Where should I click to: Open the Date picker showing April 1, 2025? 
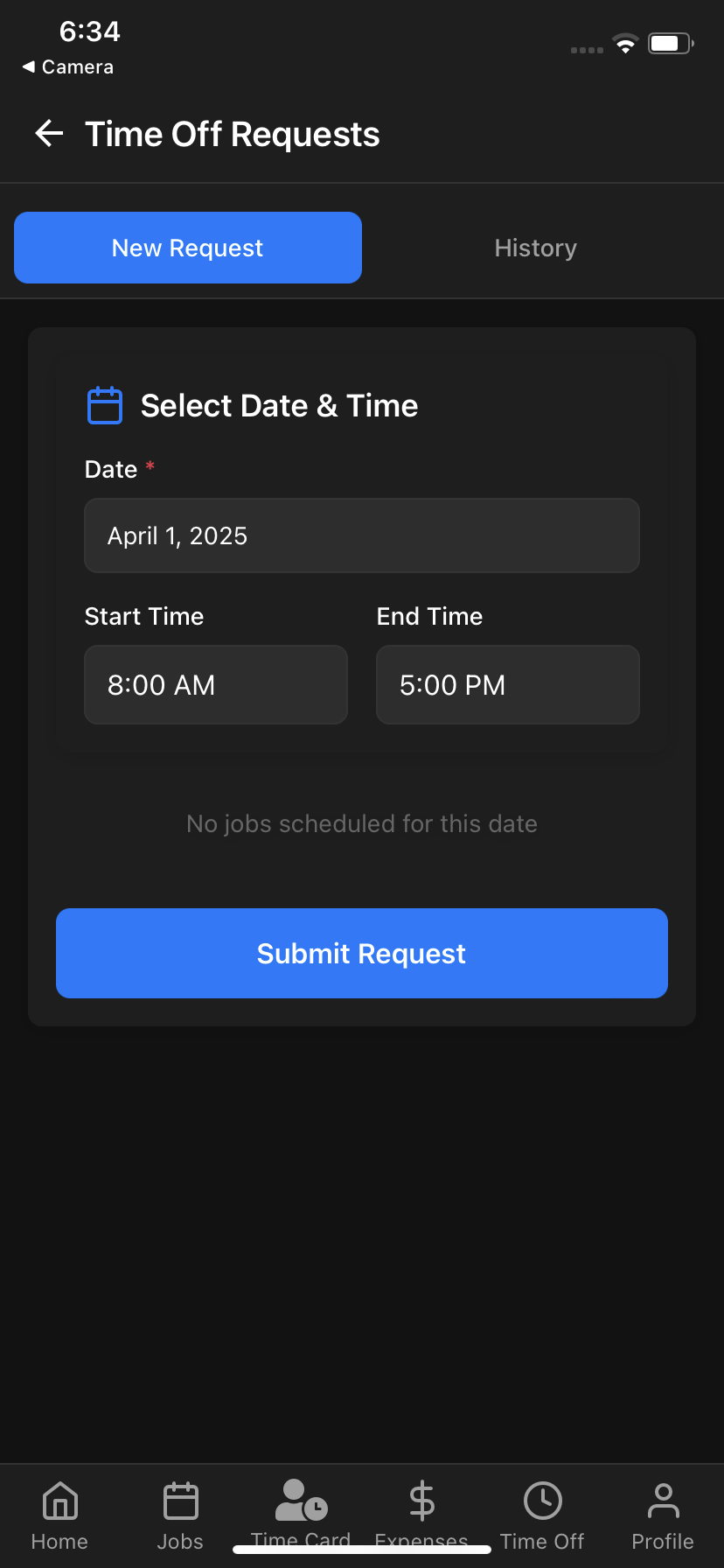click(x=361, y=535)
